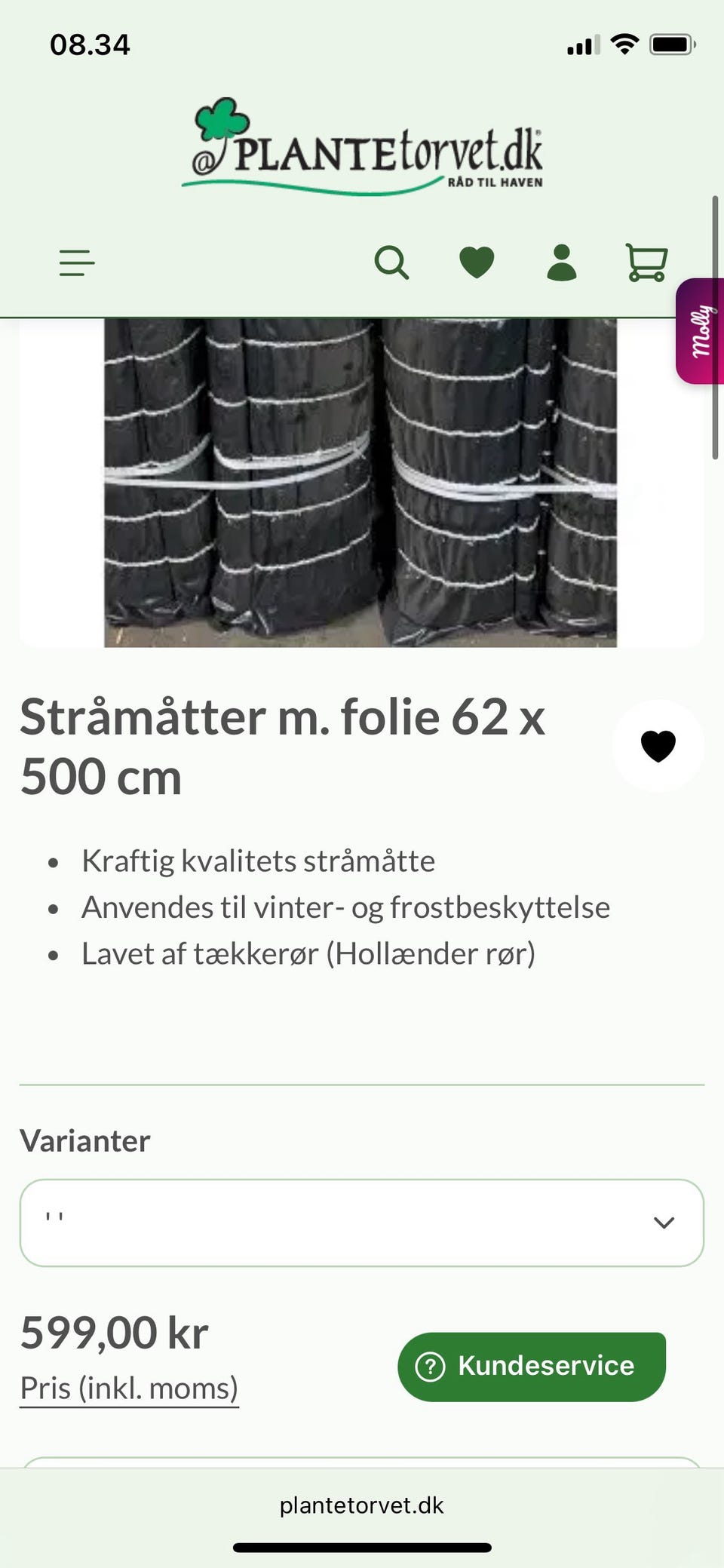Click the Pris (inkl. moms) link
The height and width of the screenshot is (1568, 724).
(128, 1388)
